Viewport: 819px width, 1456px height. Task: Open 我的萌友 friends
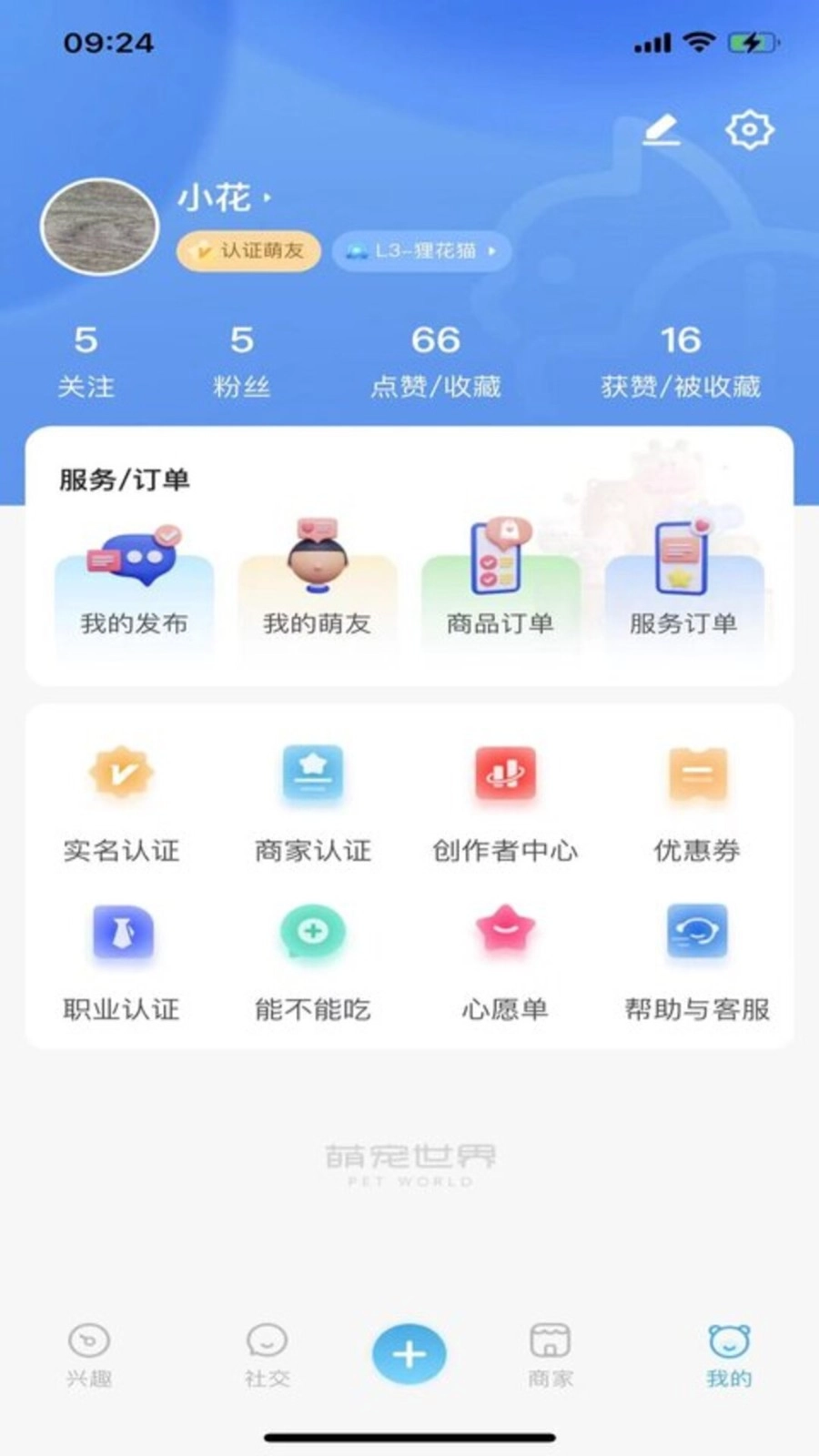(x=317, y=582)
